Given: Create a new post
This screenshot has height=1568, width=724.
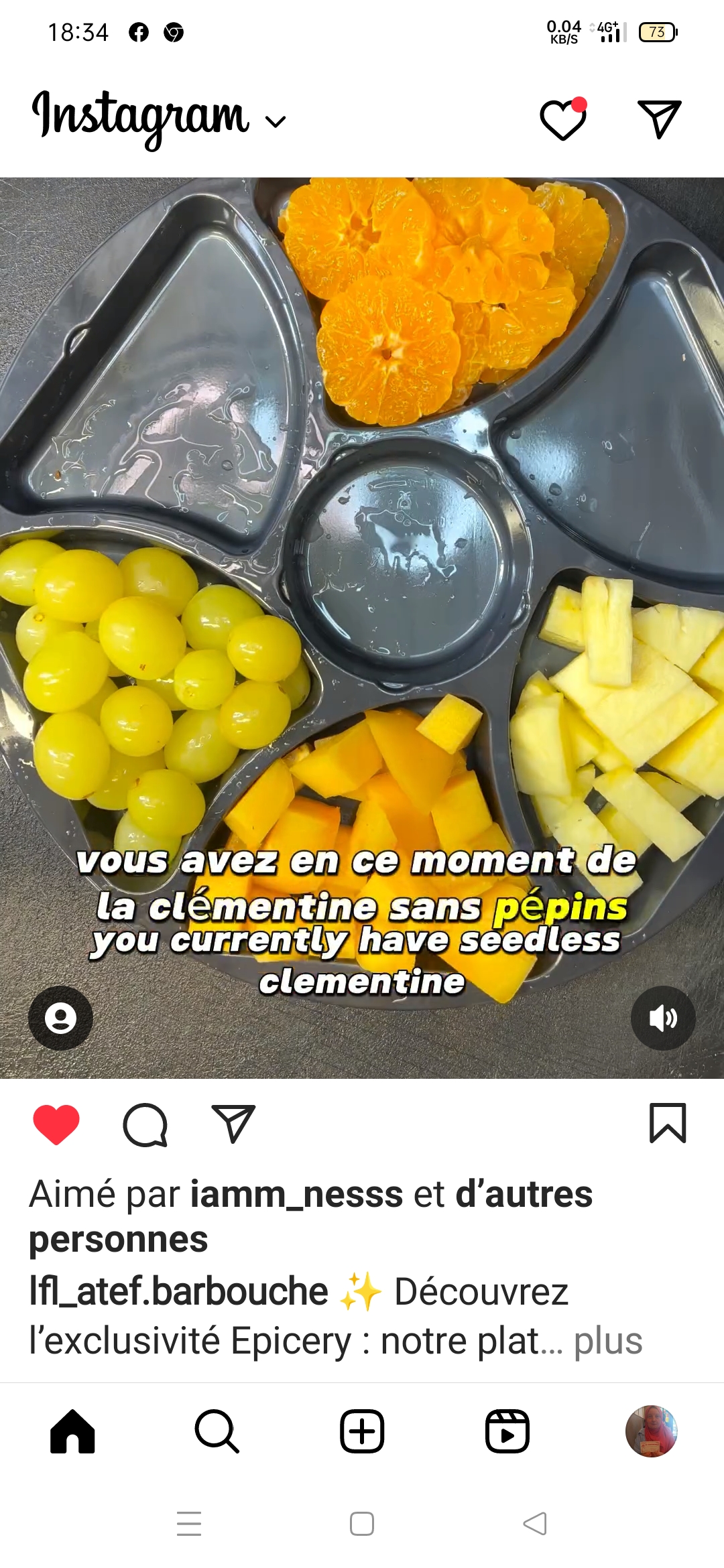Looking at the screenshot, I should coord(362,1431).
